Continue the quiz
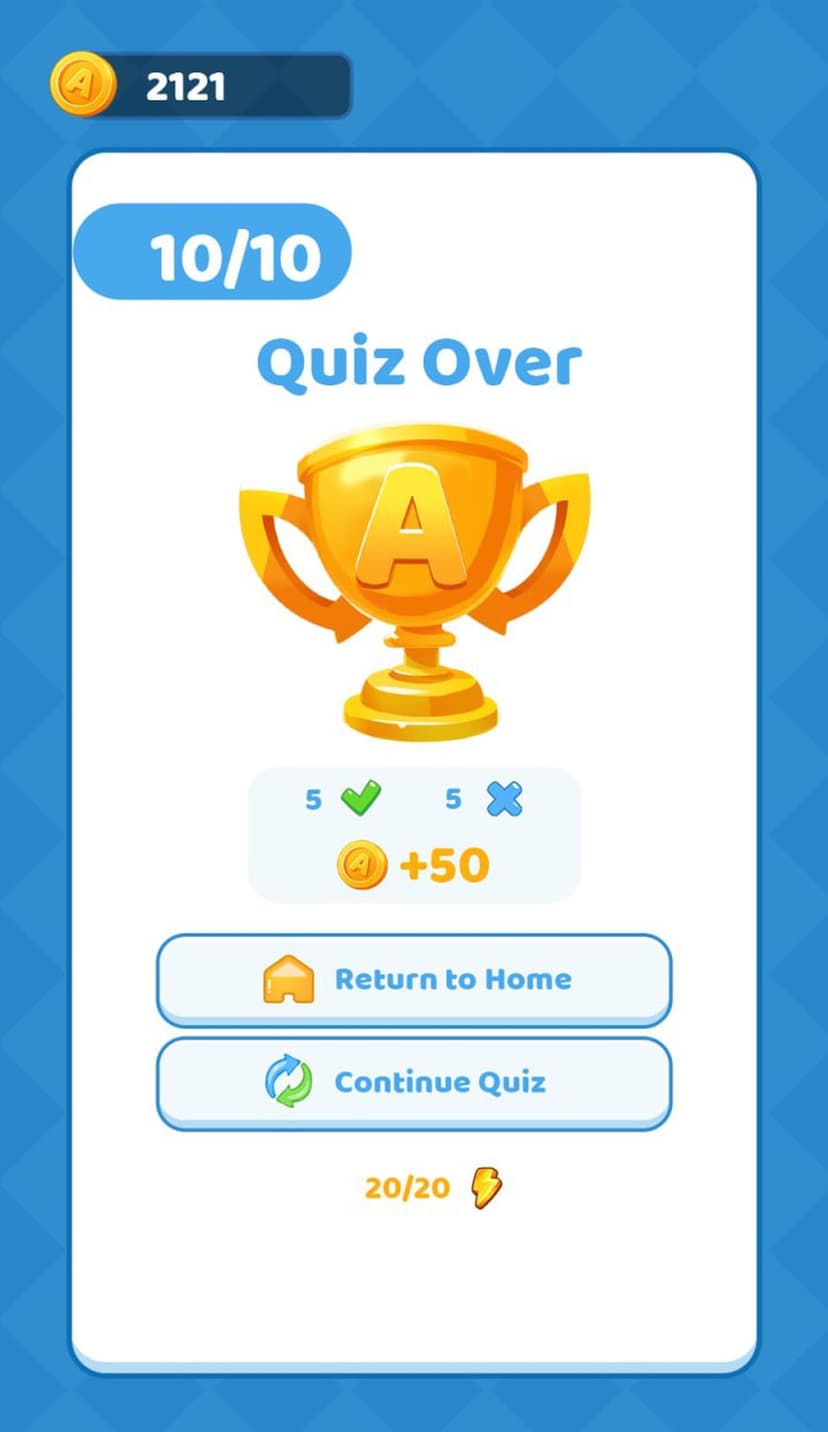Viewport: 828px width, 1432px height. 414,1082
